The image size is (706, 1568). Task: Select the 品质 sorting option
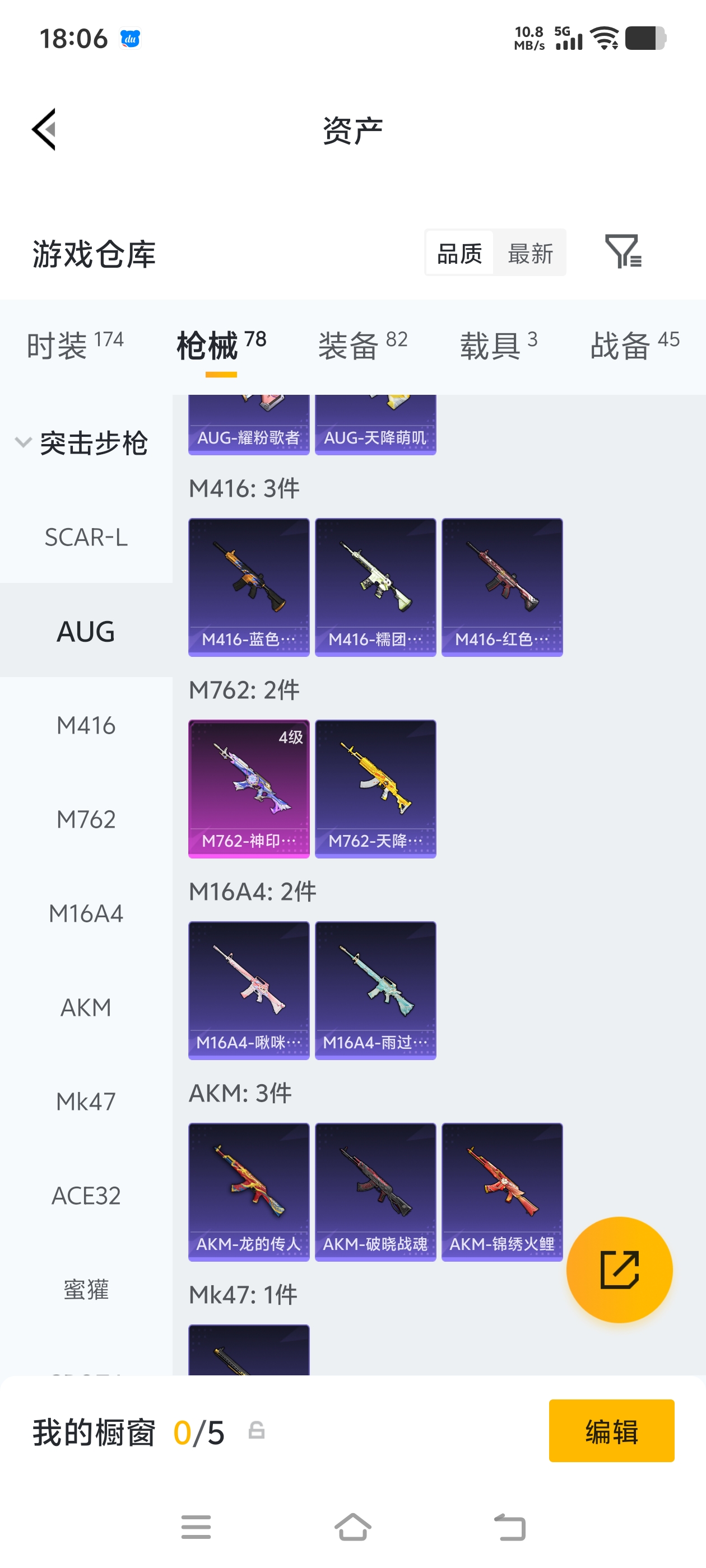coord(459,253)
